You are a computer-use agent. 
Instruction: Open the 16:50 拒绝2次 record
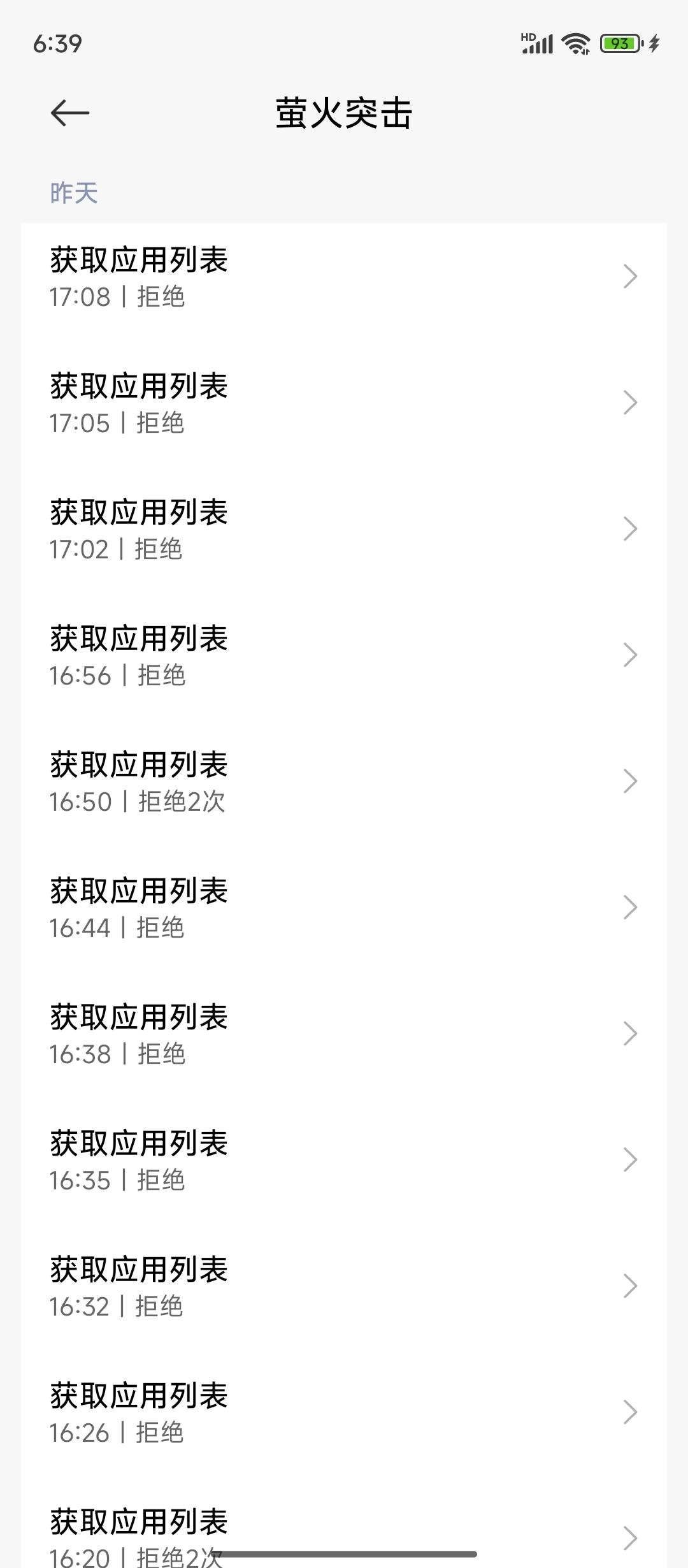pos(343,781)
